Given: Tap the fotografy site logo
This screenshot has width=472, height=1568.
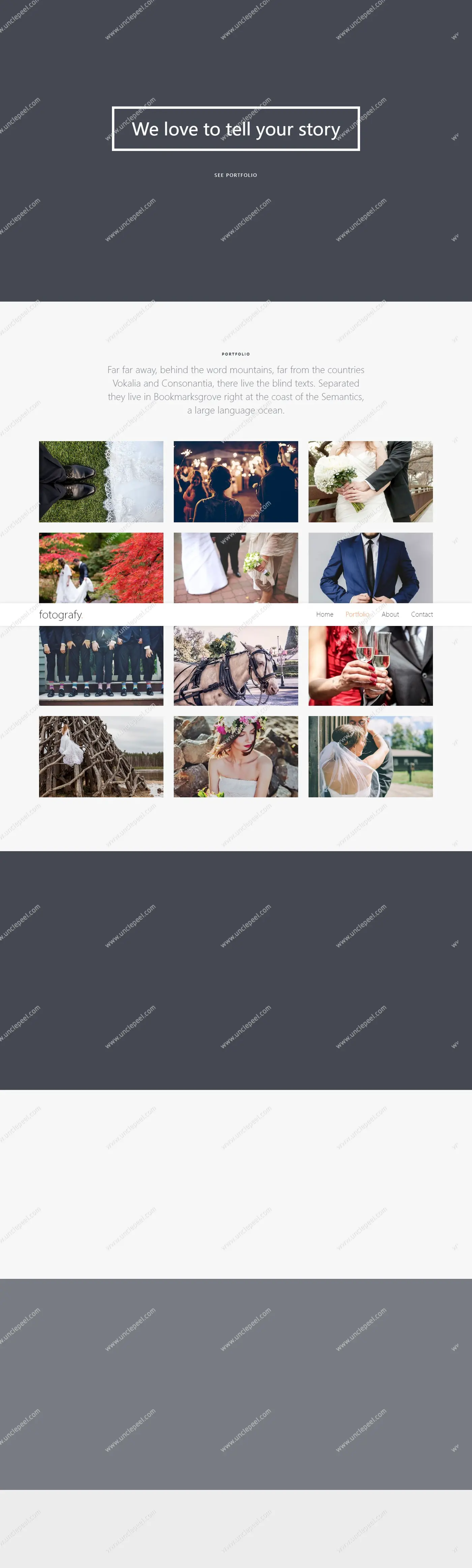Looking at the screenshot, I should click(x=60, y=614).
